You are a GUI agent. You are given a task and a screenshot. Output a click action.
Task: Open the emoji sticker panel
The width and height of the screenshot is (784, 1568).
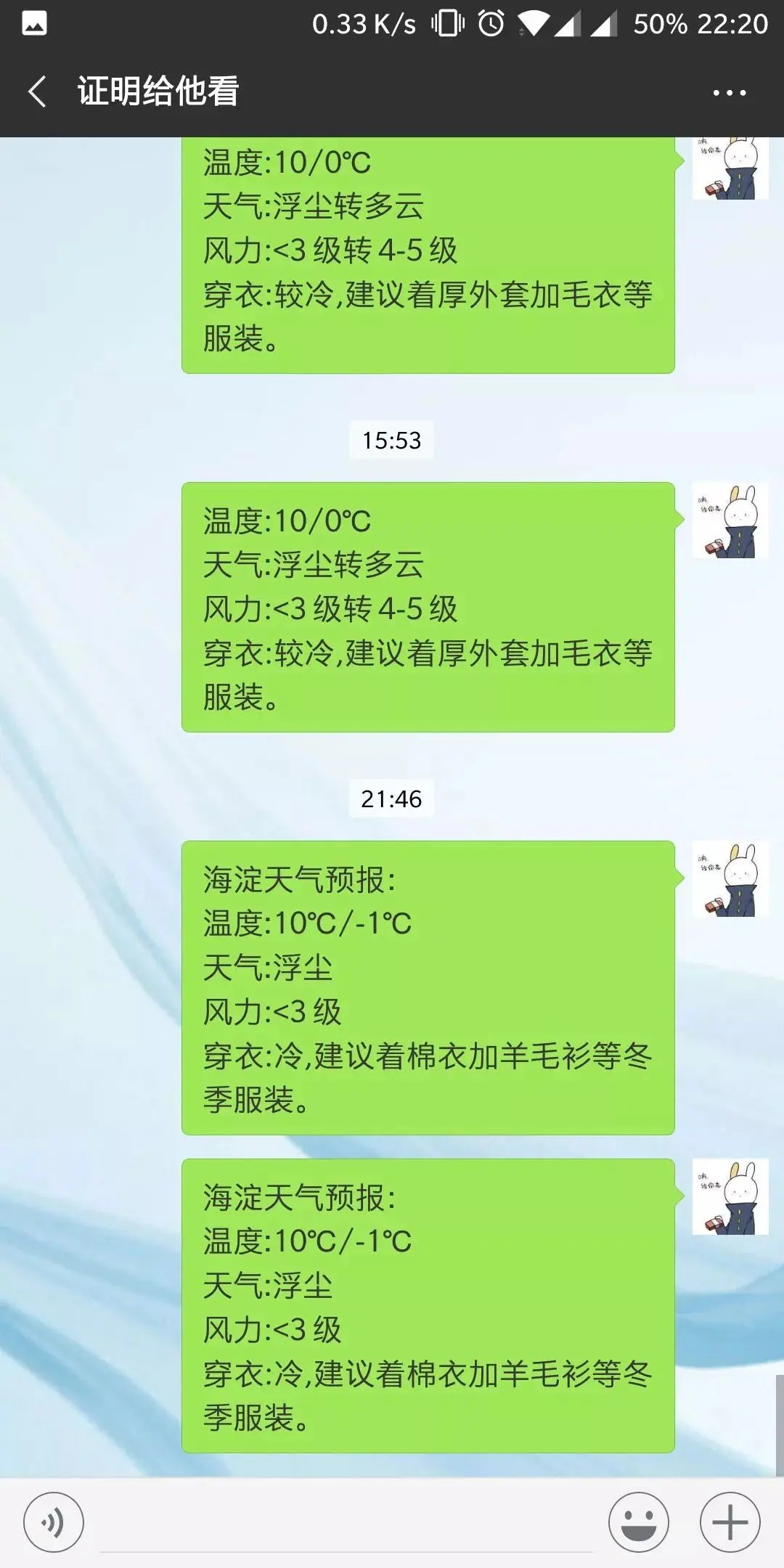(638, 1522)
